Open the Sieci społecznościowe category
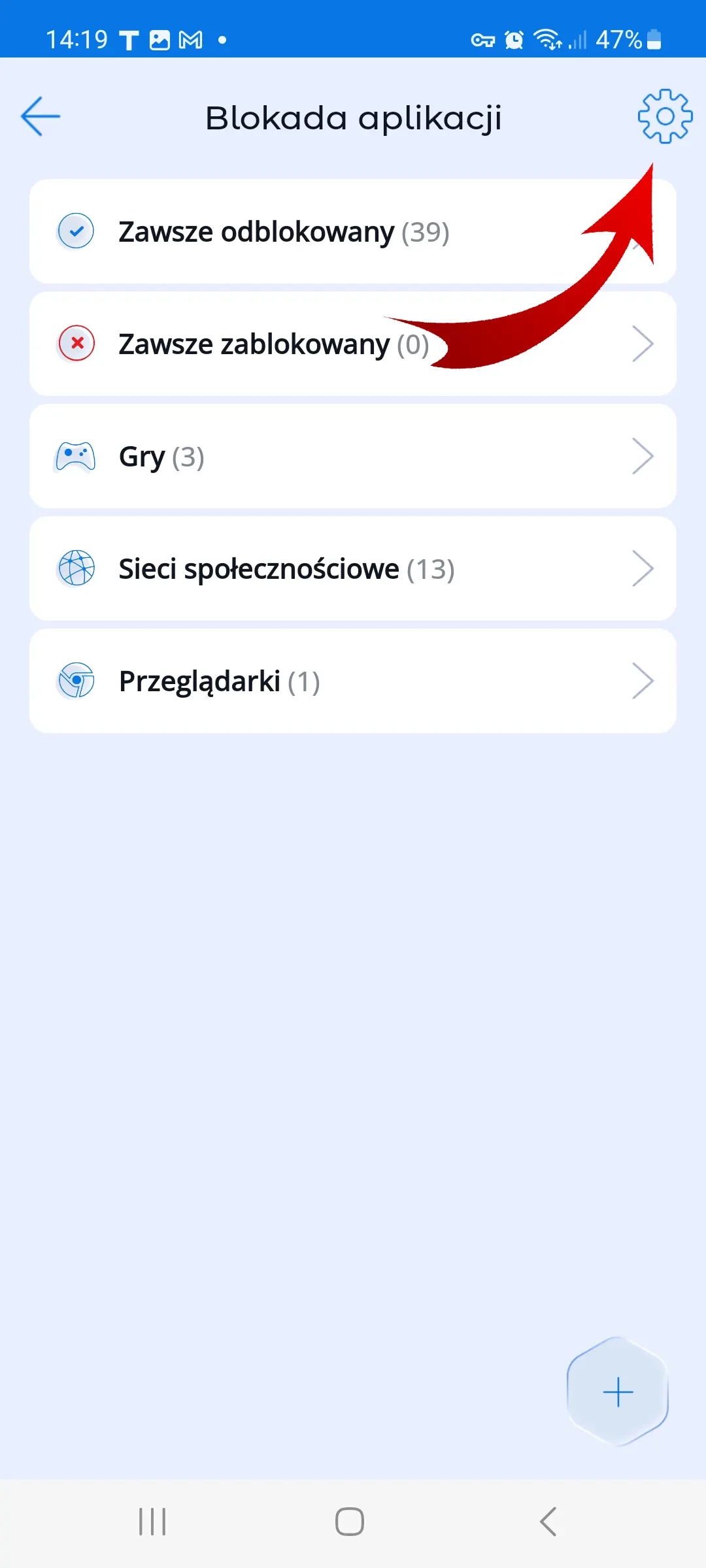This screenshot has width=706, height=1568. point(353,569)
